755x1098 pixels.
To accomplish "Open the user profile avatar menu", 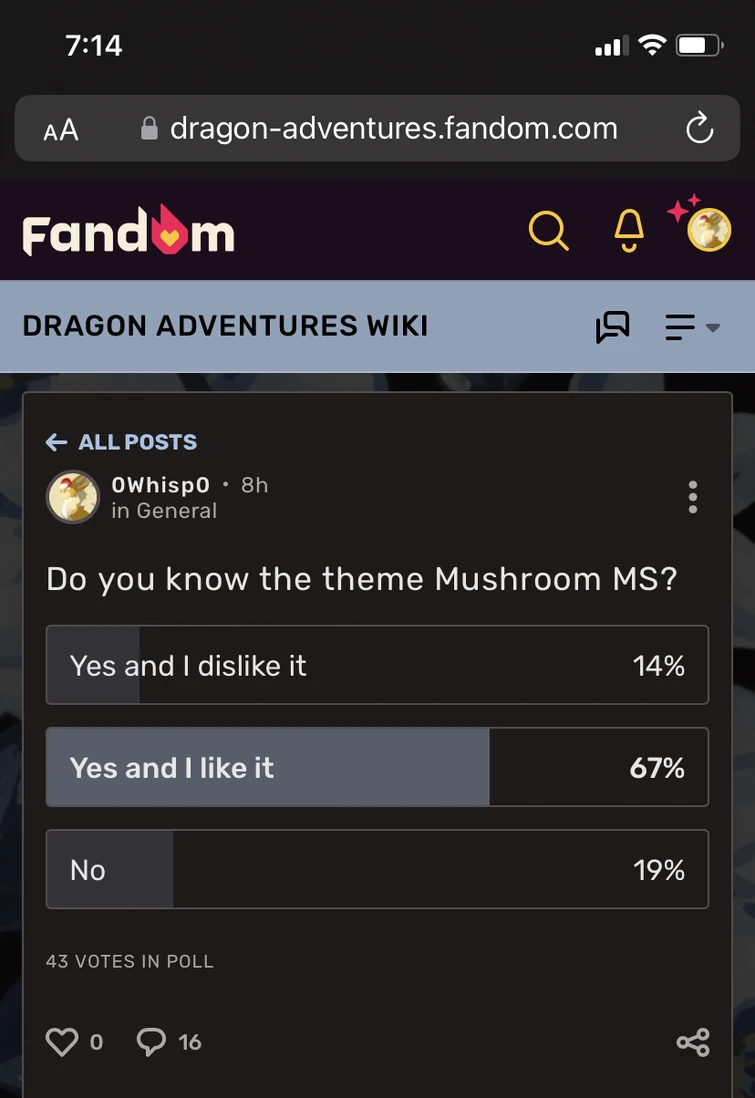I will pyautogui.click(x=709, y=230).
